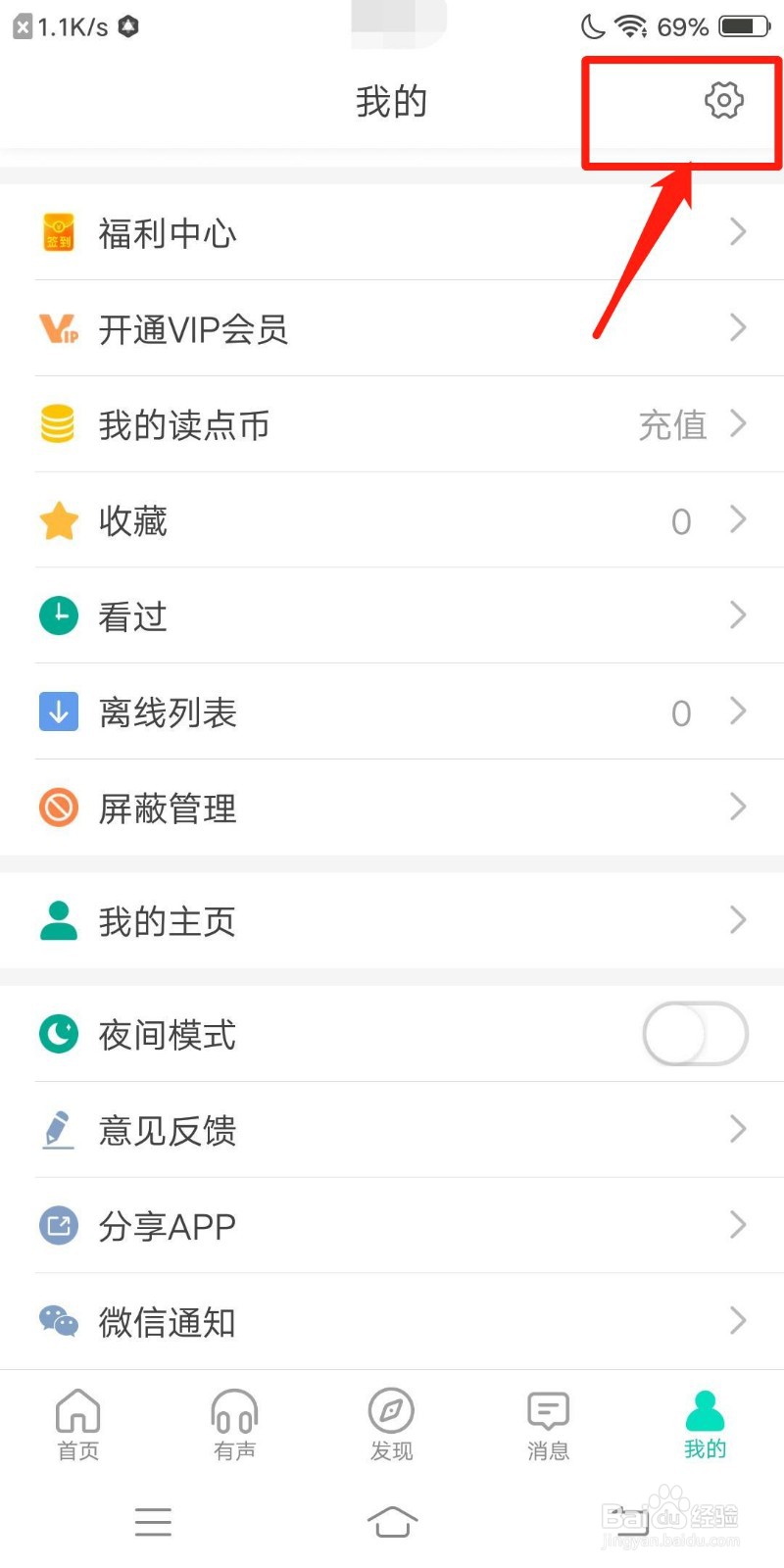The width and height of the screenshot is (784, 1568).
Task: Toggle 夜间模式 switch on
Action: pyautogui.click(x=695, y=1034)
